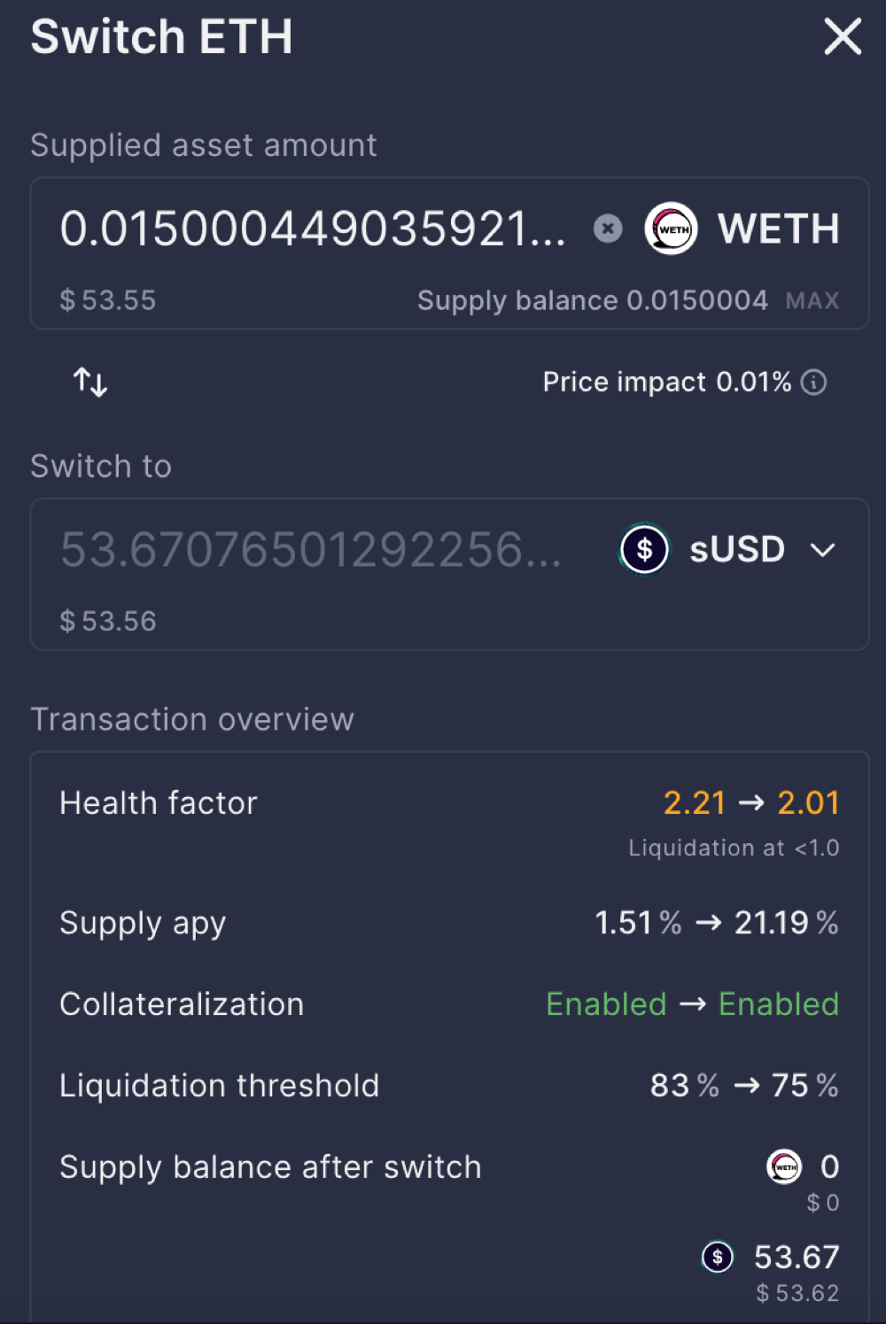Click the Transaction overview heading
This screenshot has width=887, height=1325.
click(x=193, y=718)
